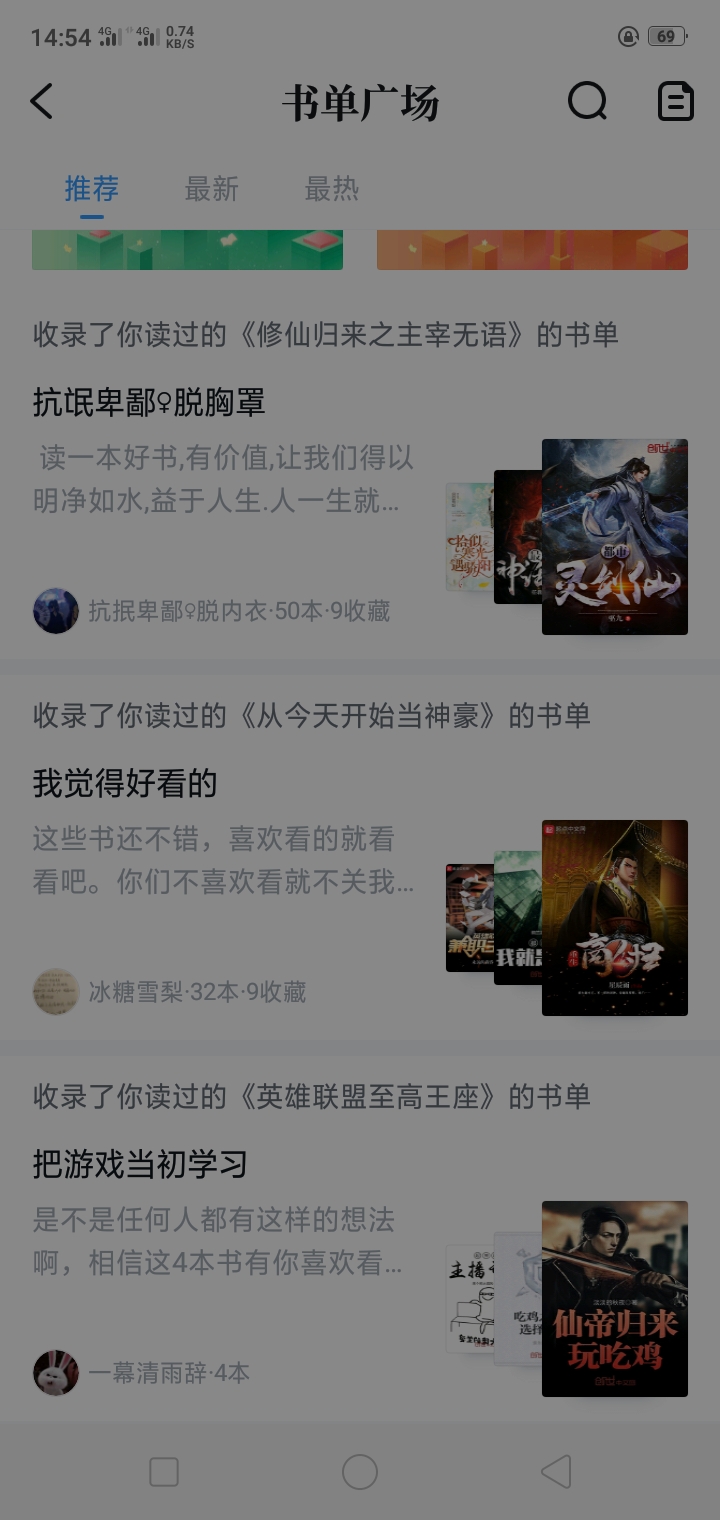This screenshot has height=1520, width=720.
Task: Open the orange banner card
Action: coord(532,250)
